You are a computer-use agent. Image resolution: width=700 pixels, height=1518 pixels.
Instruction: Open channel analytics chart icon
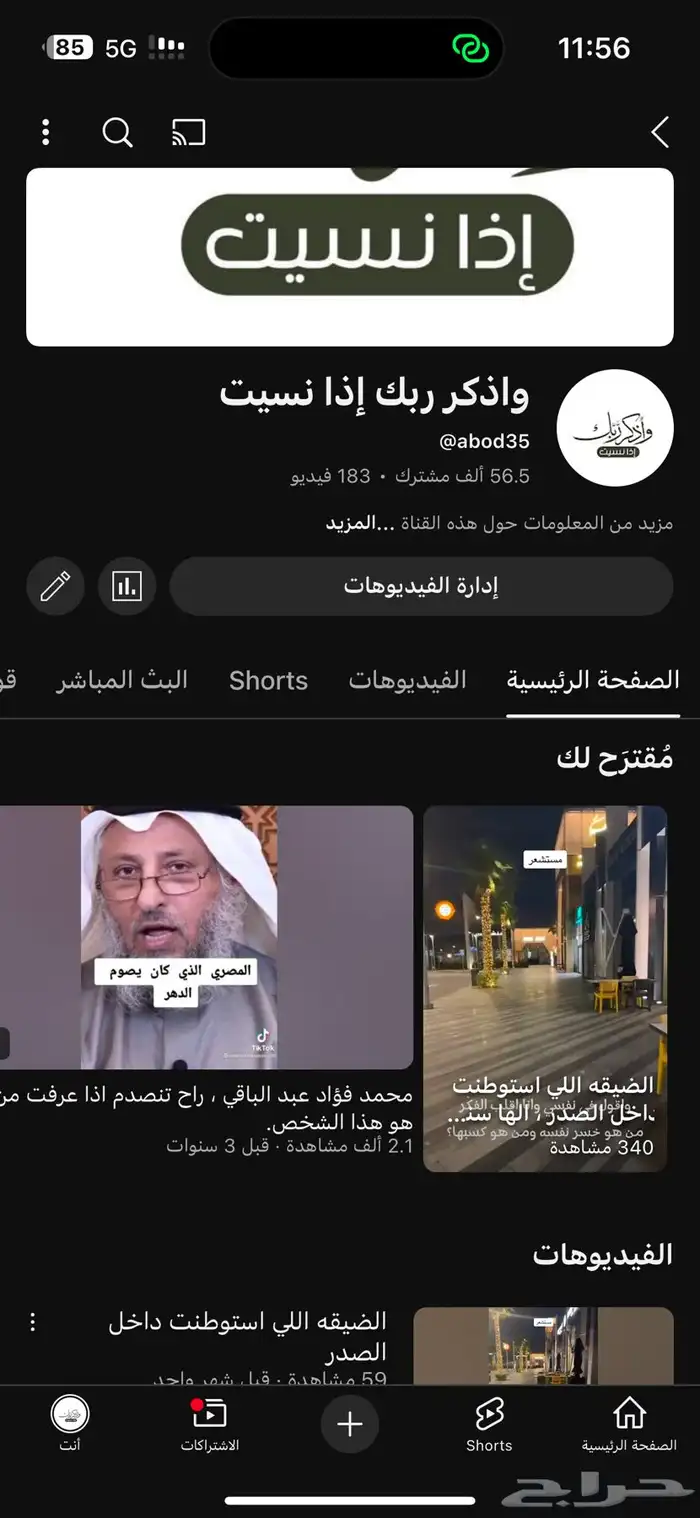127,586
